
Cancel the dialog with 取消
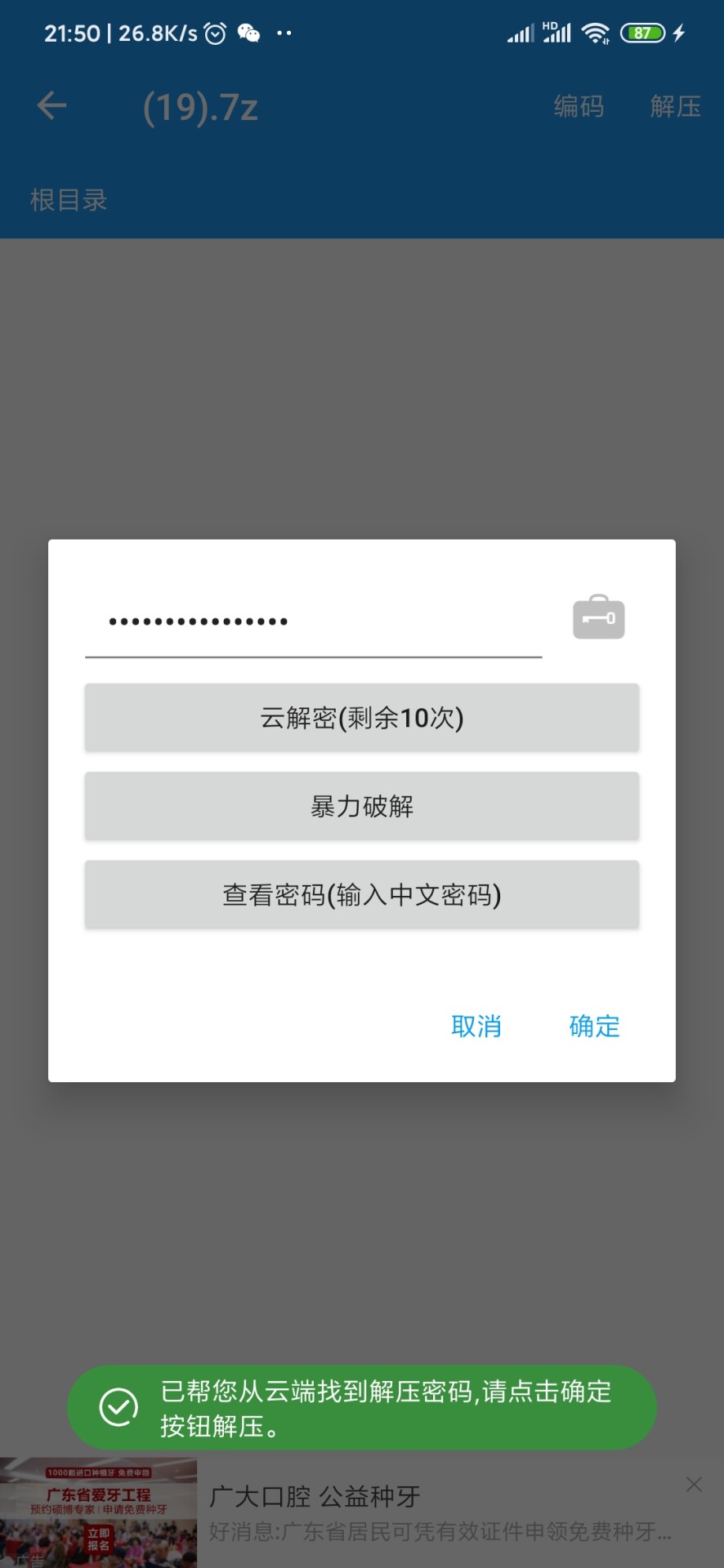click(x=476, y=1026)
